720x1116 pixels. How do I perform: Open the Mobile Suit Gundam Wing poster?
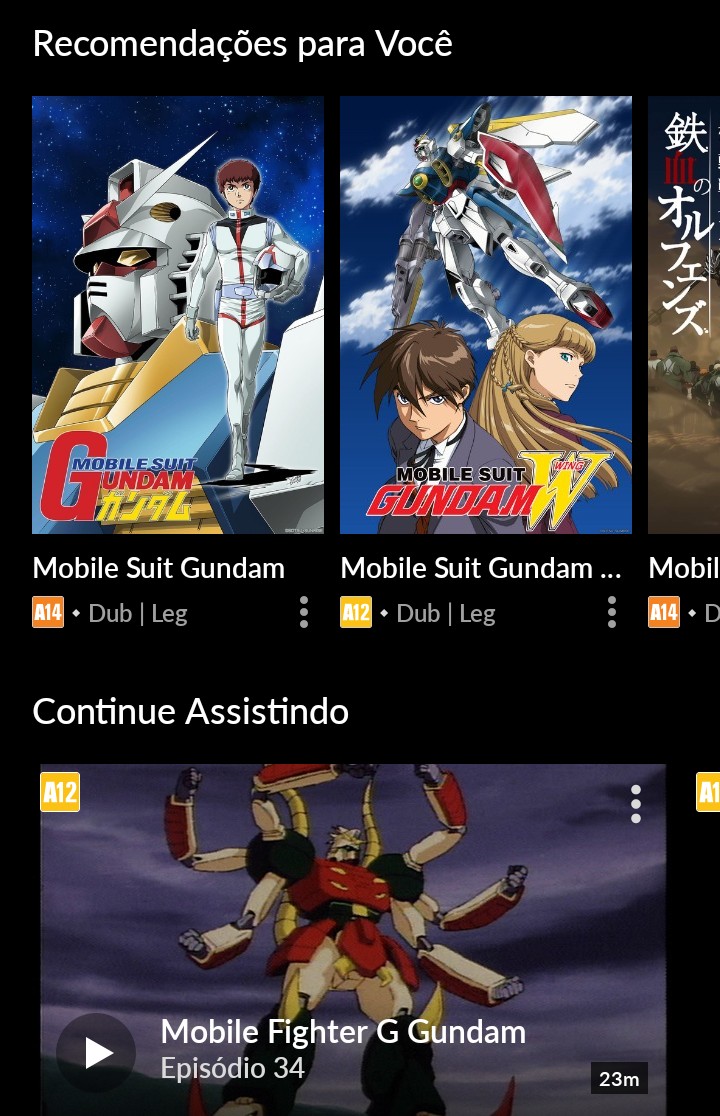(486, 315)
